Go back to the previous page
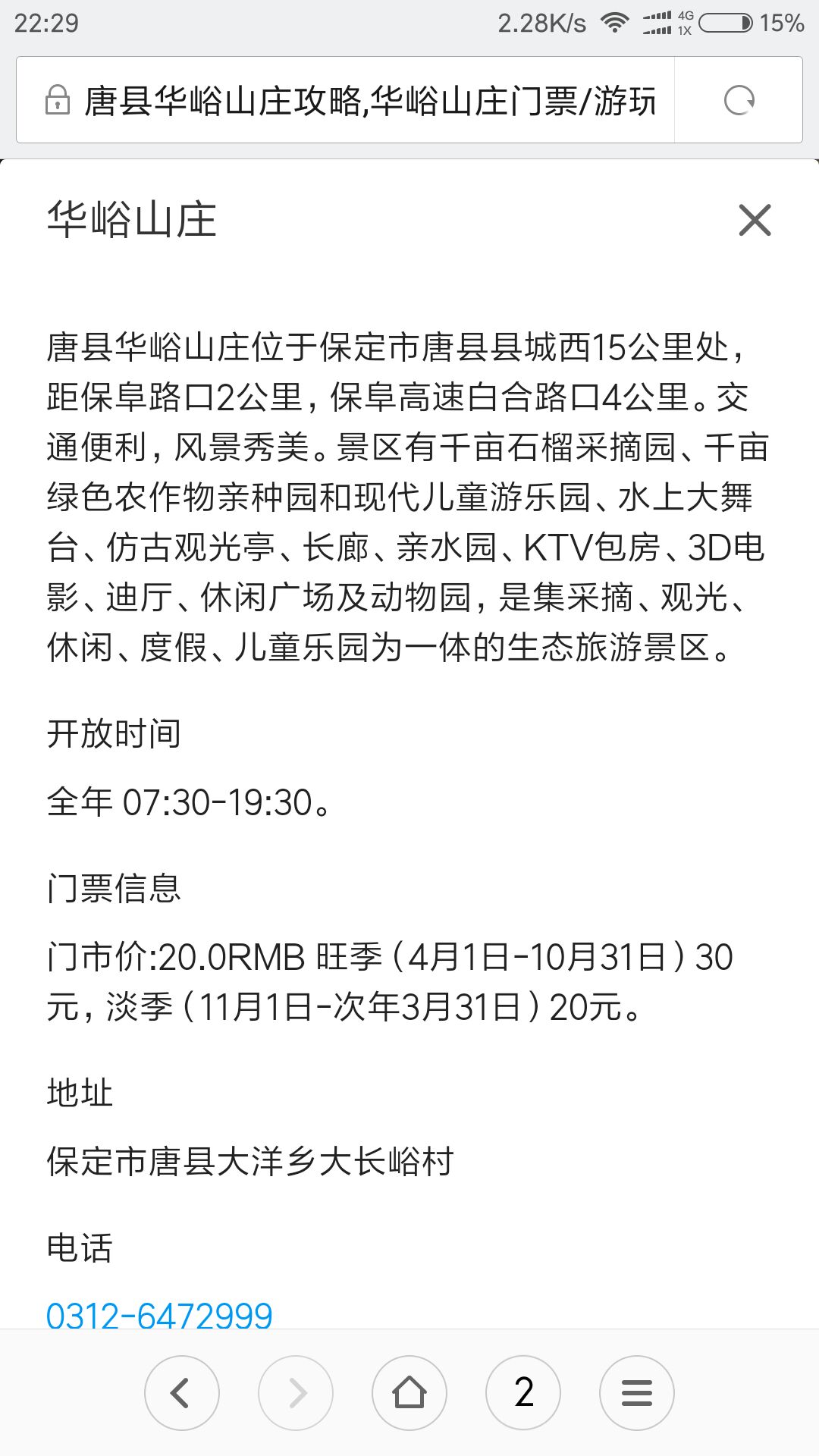Image resolution: width=819 pixels, height=1456 pixels. tap(182, 1393)
